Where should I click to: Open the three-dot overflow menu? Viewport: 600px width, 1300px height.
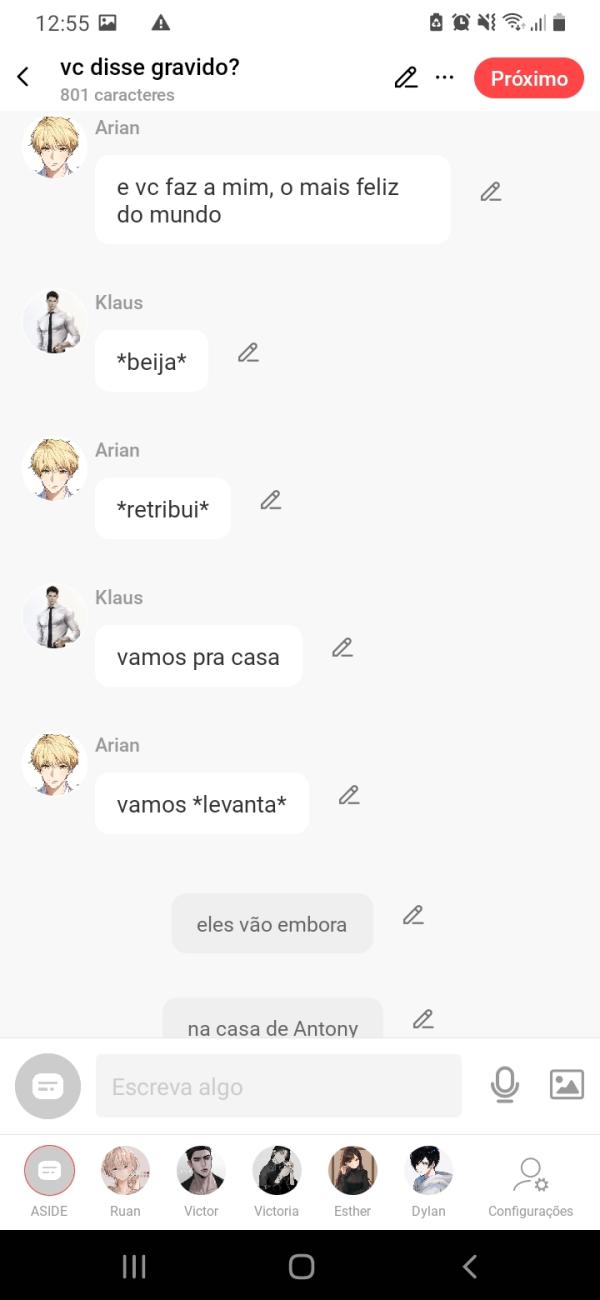pyautogui.click(x=445, y=77)
